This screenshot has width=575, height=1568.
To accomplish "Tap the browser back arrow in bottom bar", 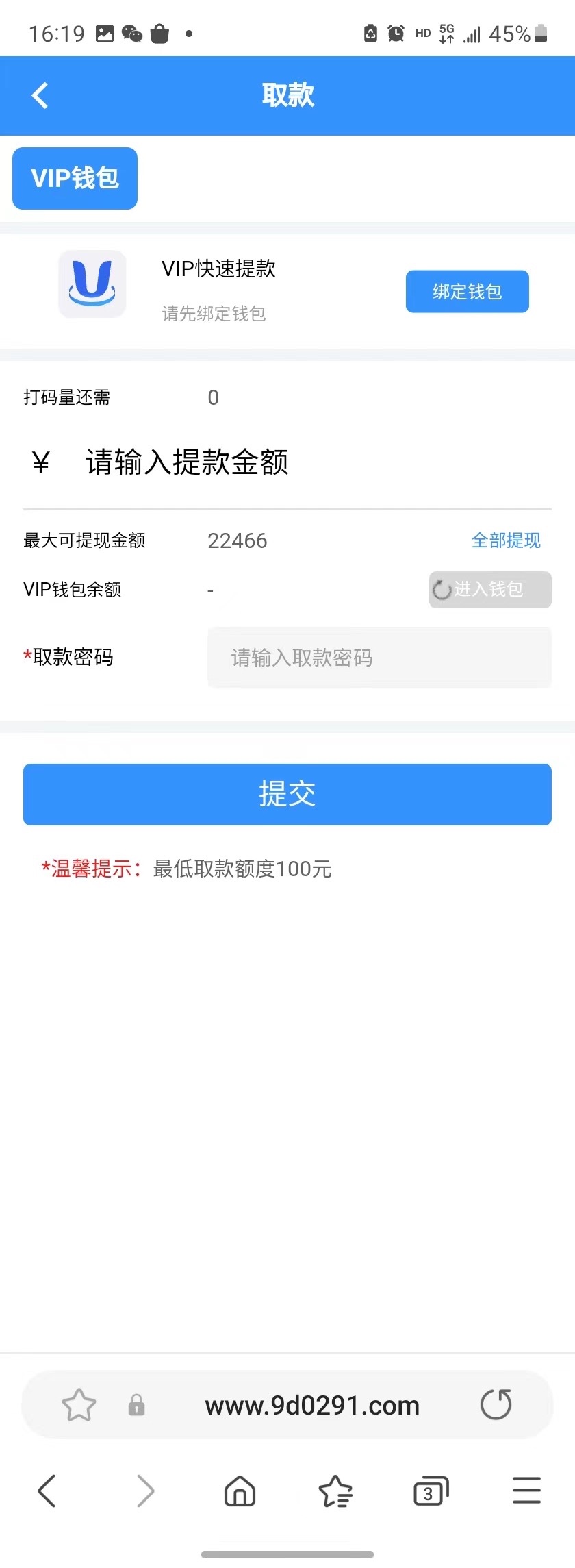I will (x=47, y=1491).
